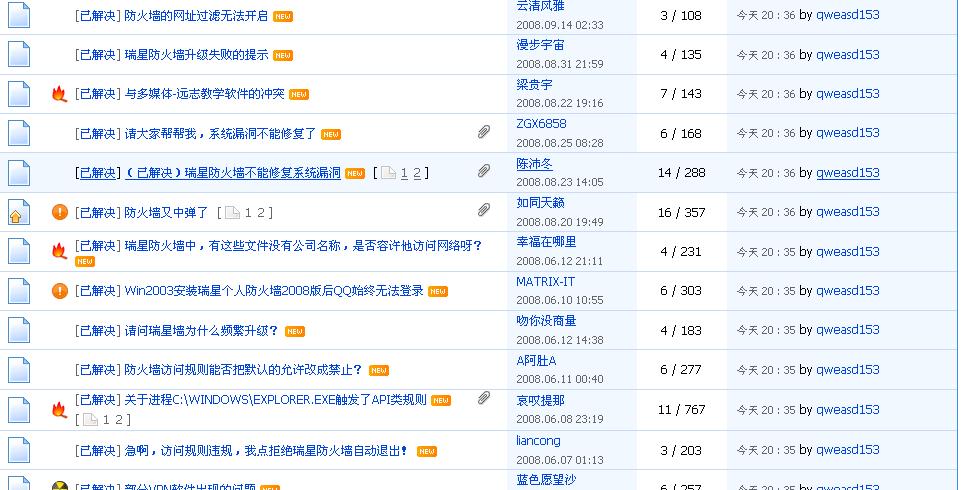Open last poster qweasd153 on 陈沛冬's thread
The height and width of the screenshot is (490, 976).
(x=847, y=172)
